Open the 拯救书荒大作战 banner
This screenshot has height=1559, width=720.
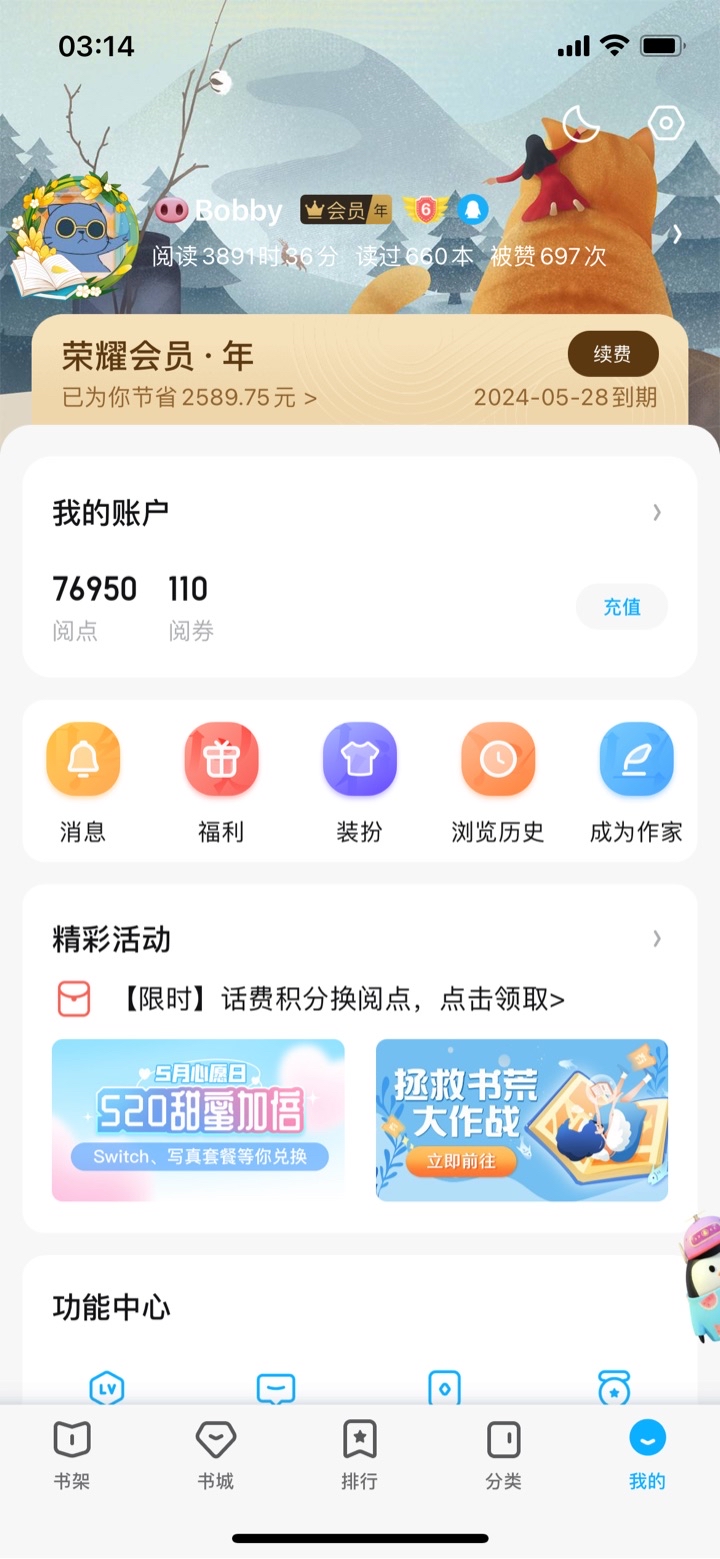tap(521, 1119)
